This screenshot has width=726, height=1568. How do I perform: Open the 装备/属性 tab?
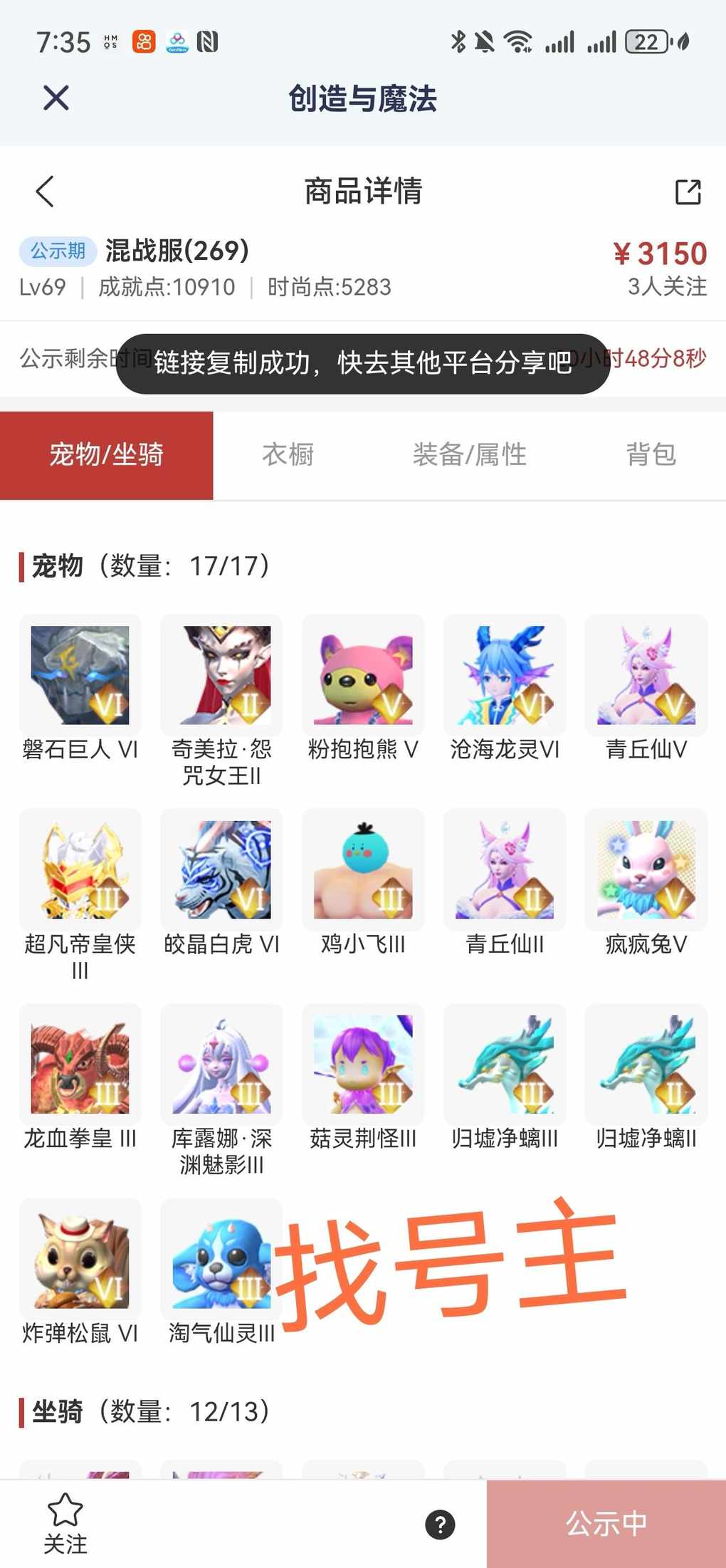tap(469, 454)
